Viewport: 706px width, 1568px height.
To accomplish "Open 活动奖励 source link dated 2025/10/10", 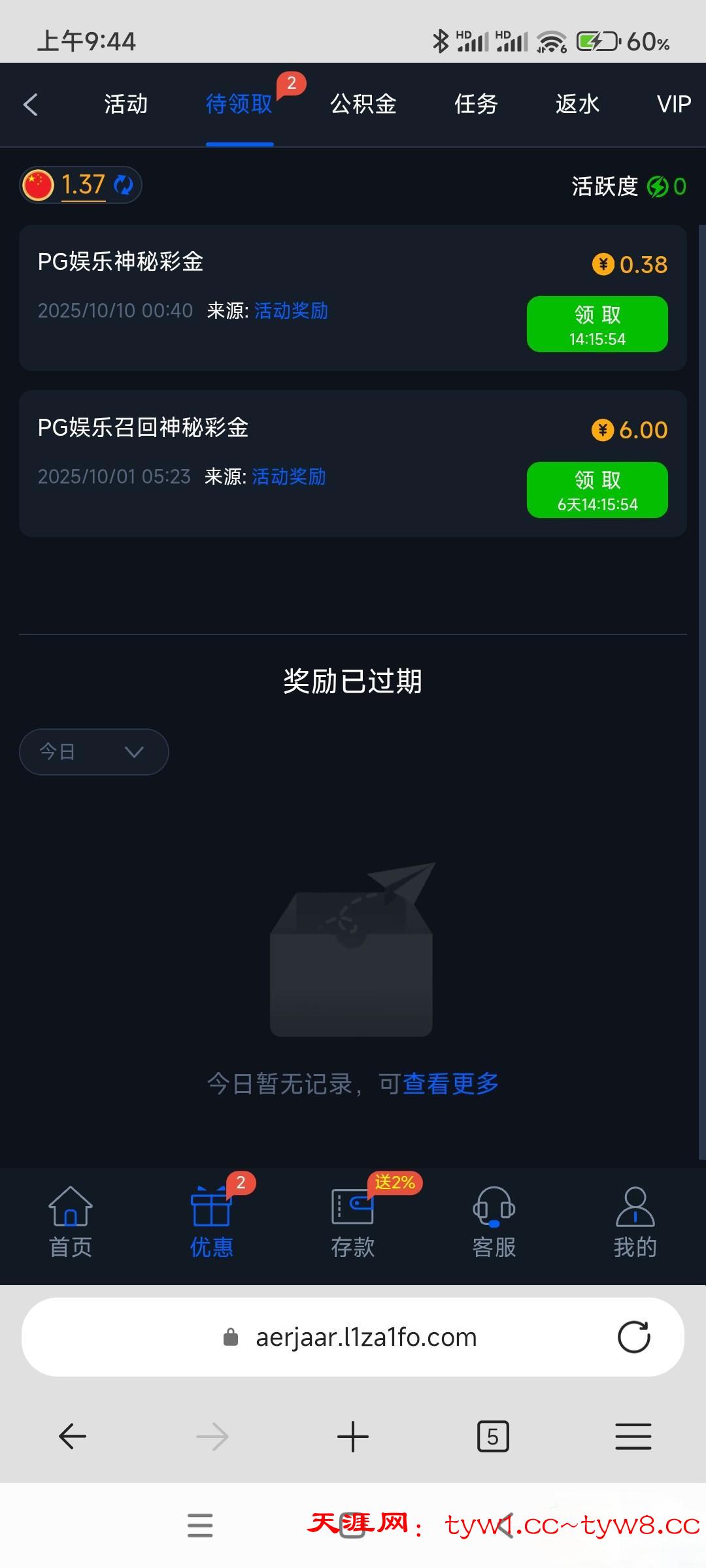I will pyautogui.click(x=291, y=311).
